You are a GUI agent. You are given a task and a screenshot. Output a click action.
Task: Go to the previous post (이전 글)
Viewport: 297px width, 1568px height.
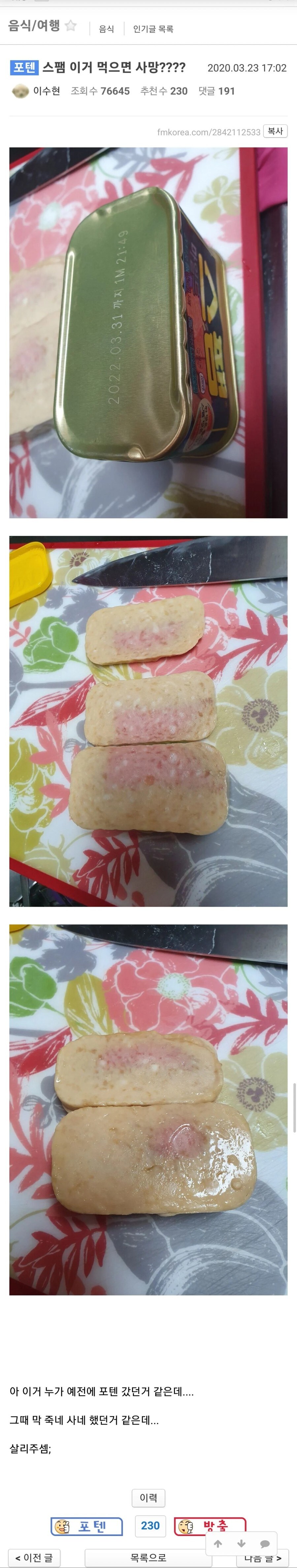point(34,1558)
